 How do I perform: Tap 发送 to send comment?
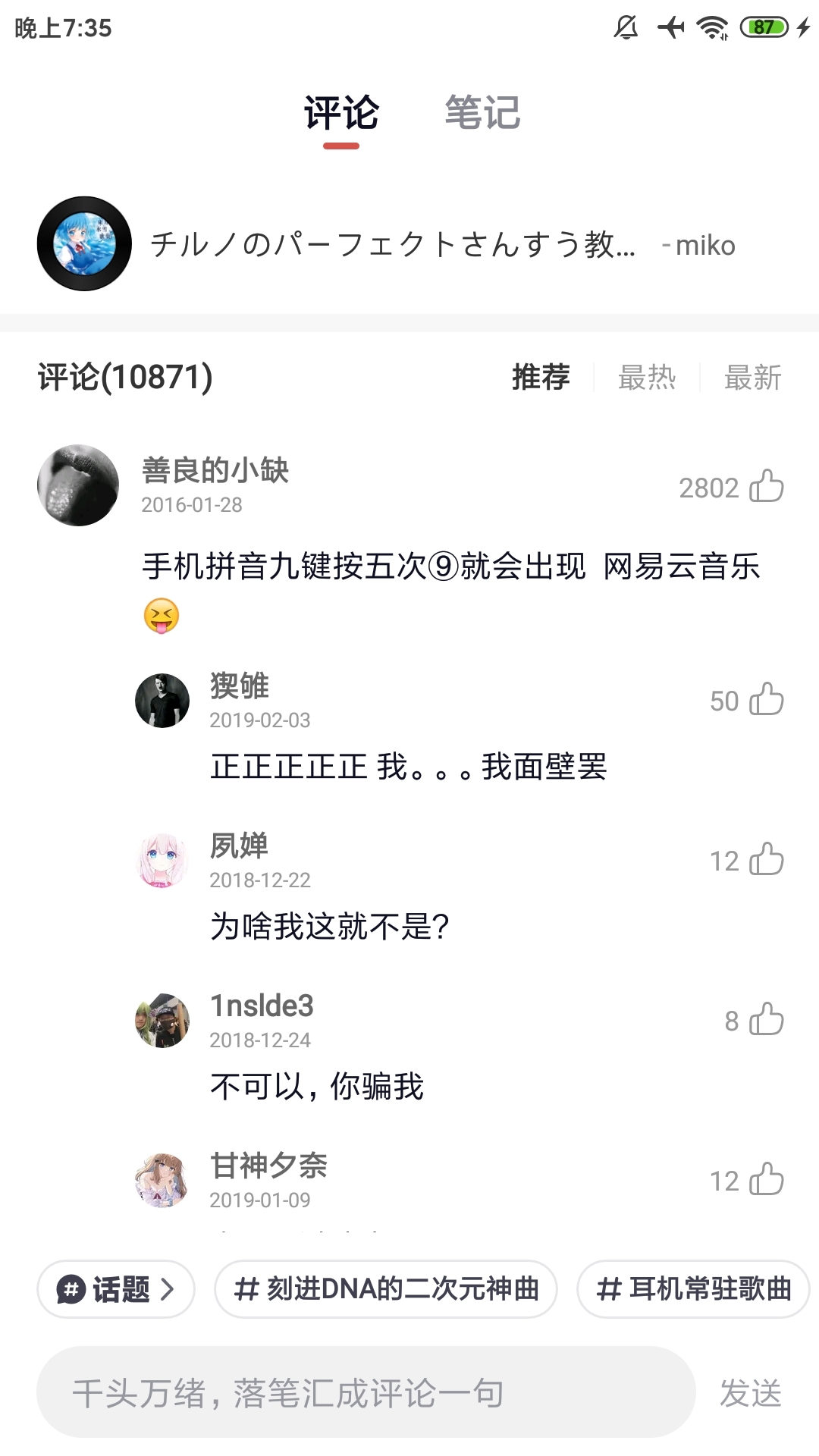click(x=750, y=1393)
